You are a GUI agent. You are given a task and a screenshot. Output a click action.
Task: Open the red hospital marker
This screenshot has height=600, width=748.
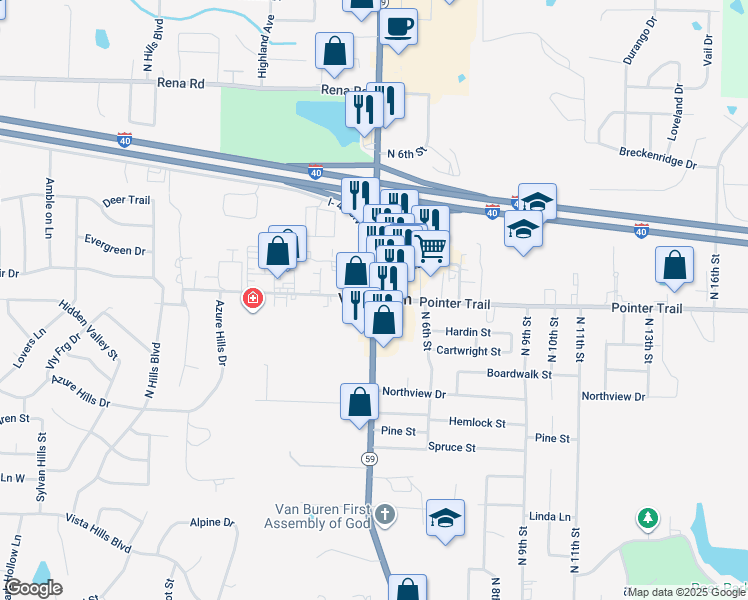pos(253,299)
